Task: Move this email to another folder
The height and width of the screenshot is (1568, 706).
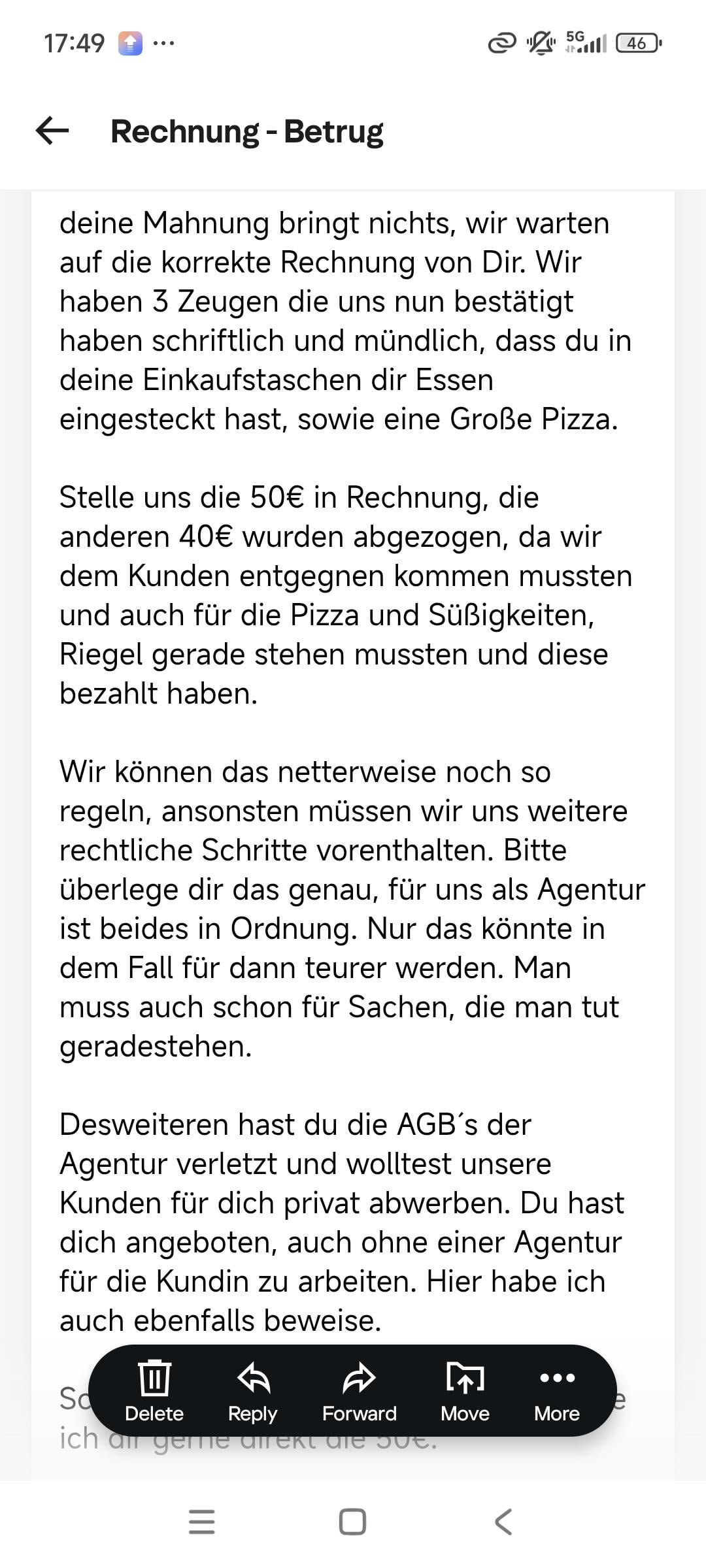Action: pyautogui.click(x=465, y=1392)
